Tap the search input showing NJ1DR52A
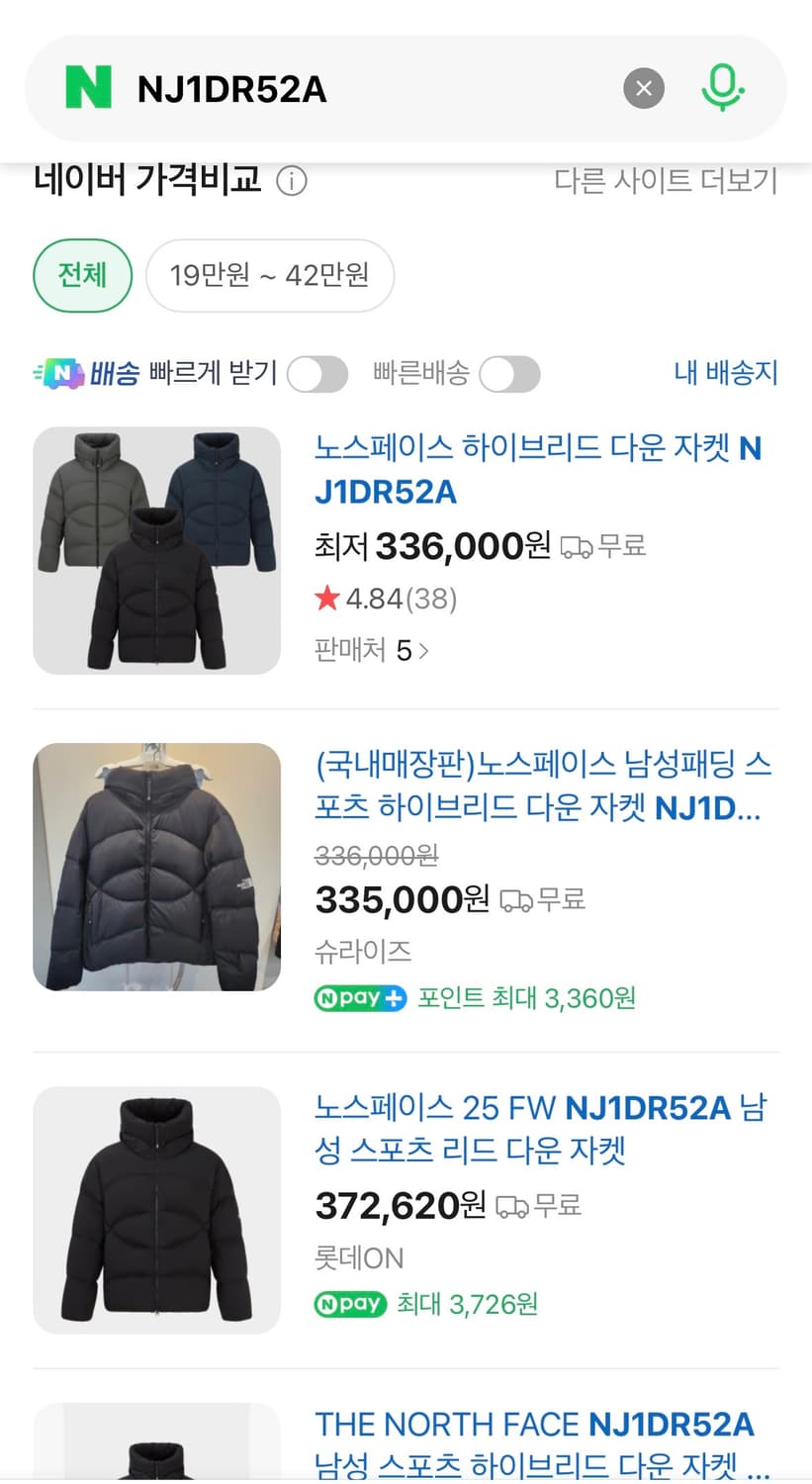 tap(297, 87)
